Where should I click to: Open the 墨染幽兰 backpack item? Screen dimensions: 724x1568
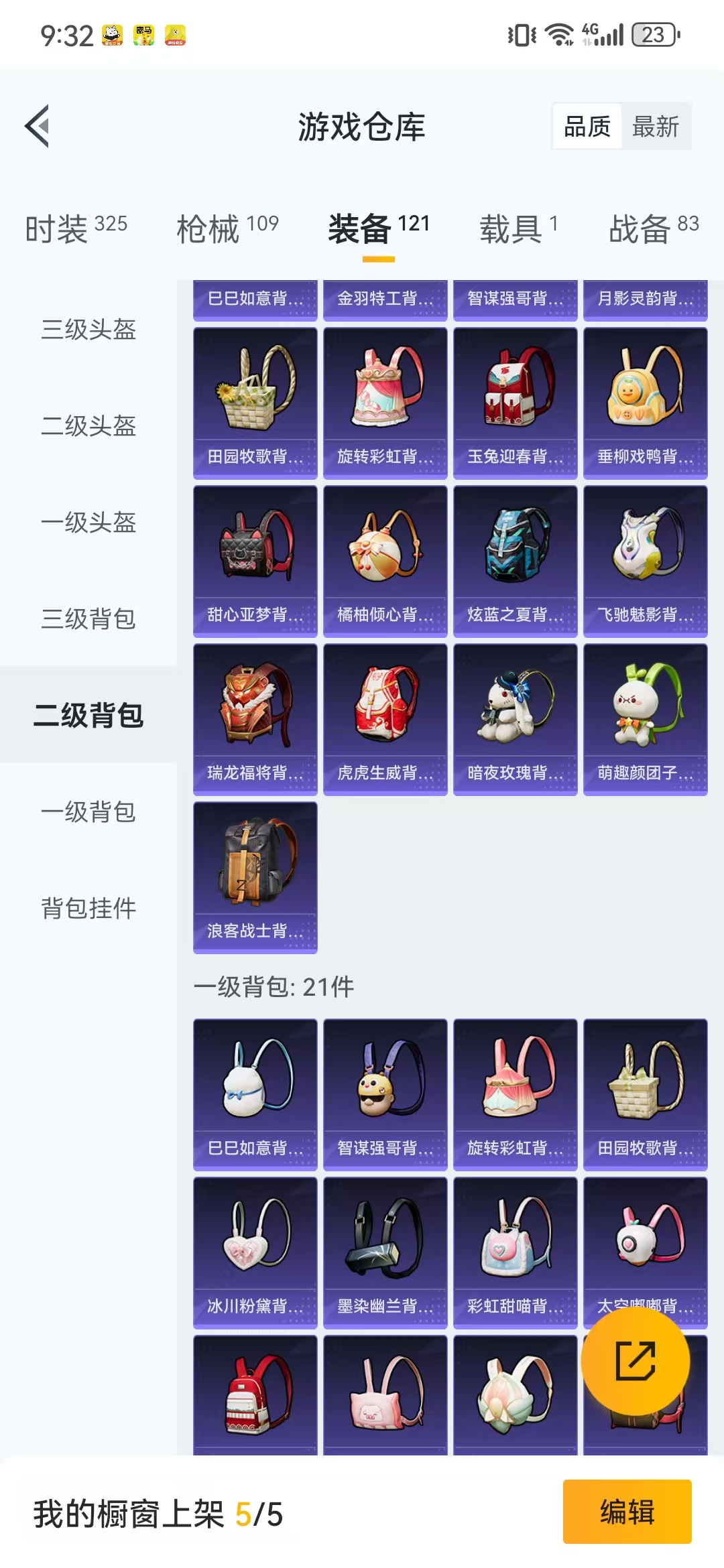click(x=385, y=1252)
